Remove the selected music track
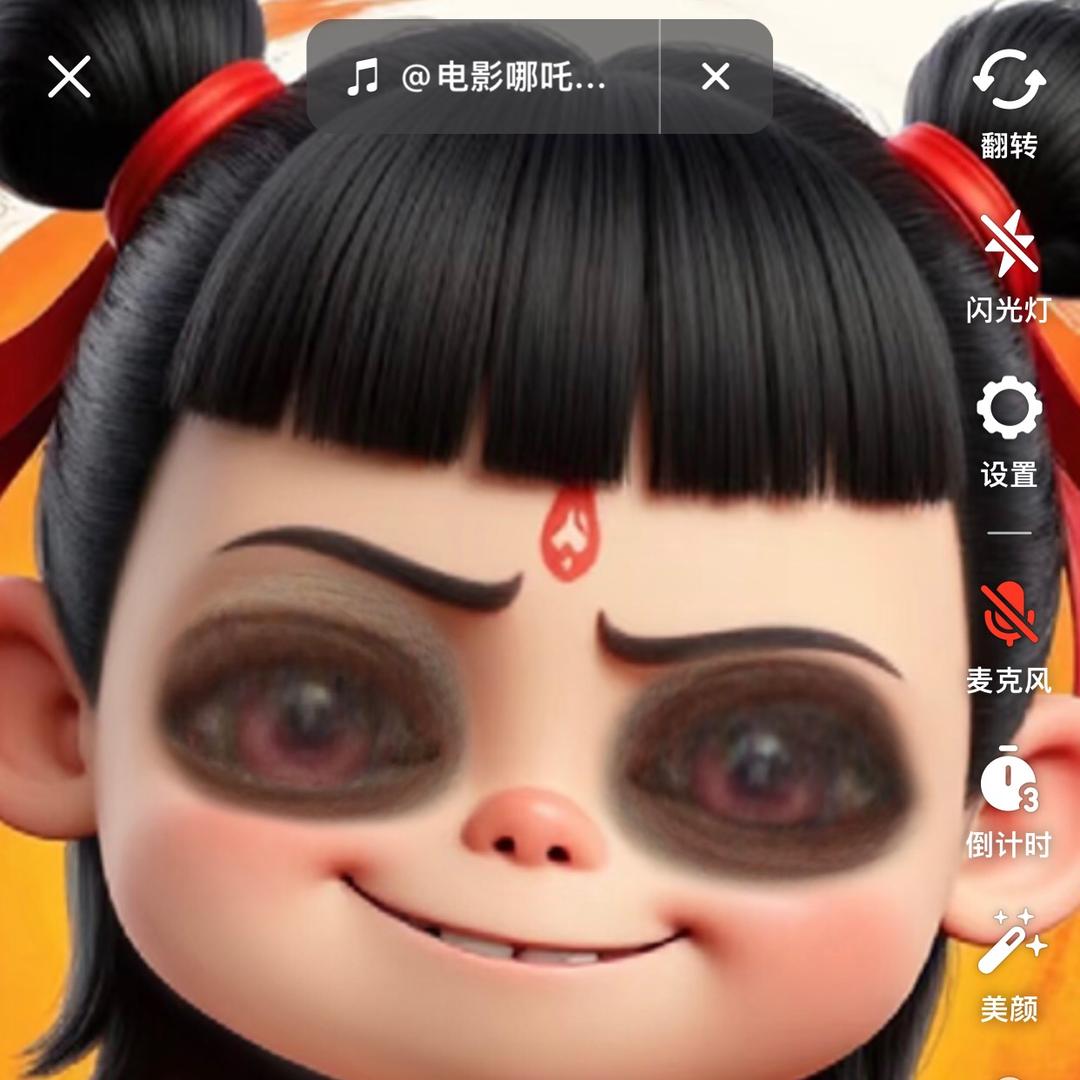The width and height of the screenshot is (1080, 1080). pyautogui.click(x=715, y=76)
